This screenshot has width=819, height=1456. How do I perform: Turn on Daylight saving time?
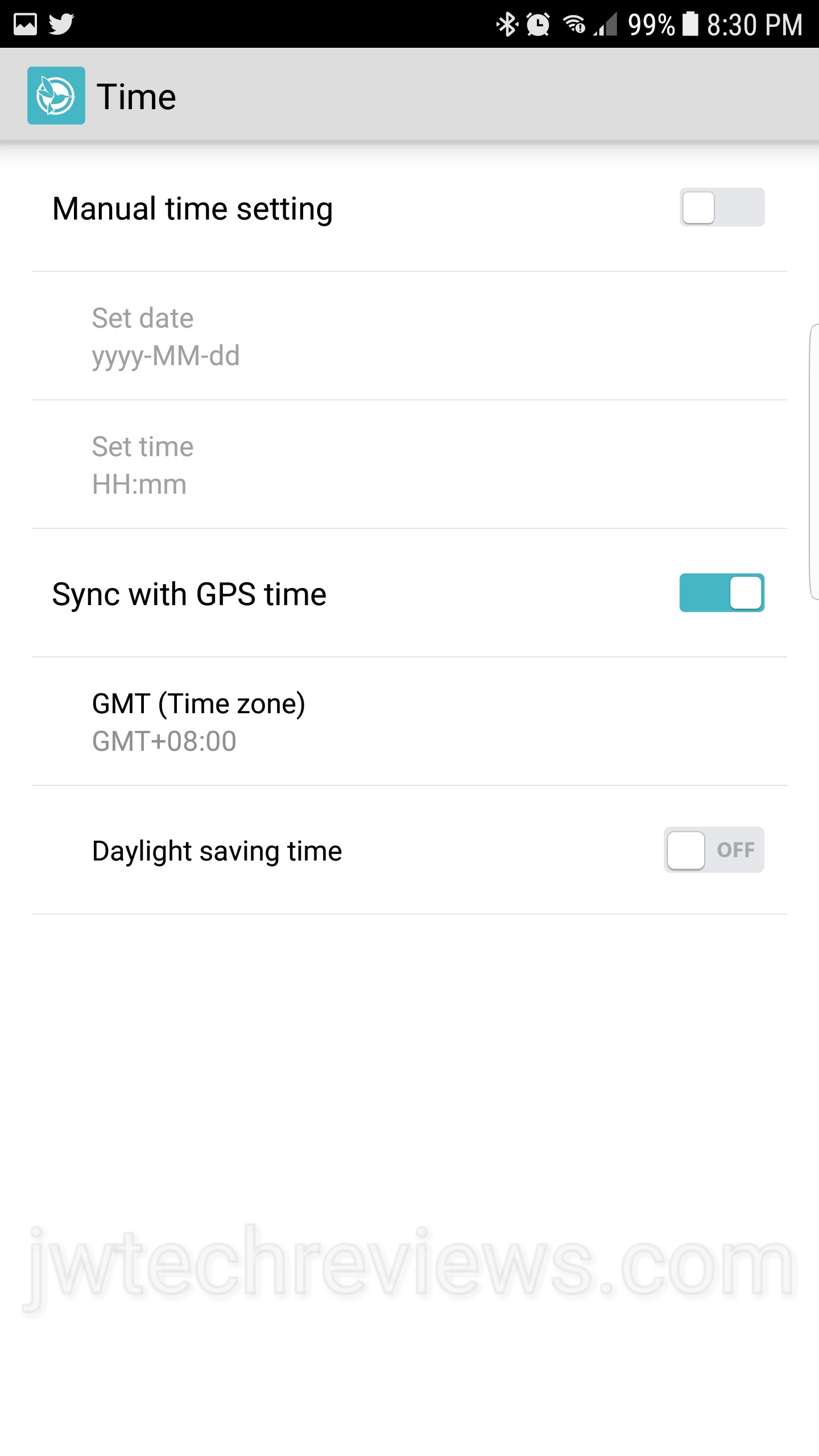pyautogui.click(x=713, y=850)
